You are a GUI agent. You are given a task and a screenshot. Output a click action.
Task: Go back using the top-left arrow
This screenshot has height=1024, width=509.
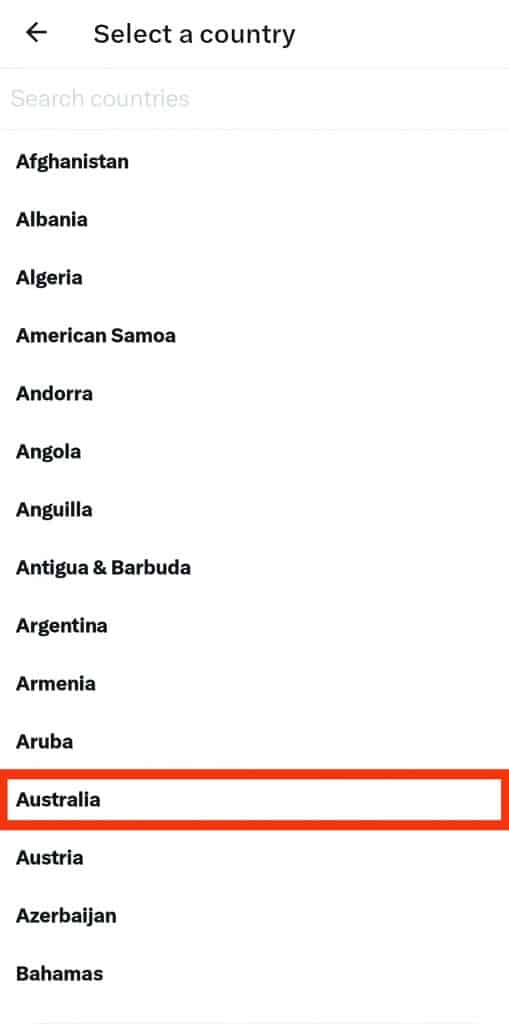[x=36, y=33]
